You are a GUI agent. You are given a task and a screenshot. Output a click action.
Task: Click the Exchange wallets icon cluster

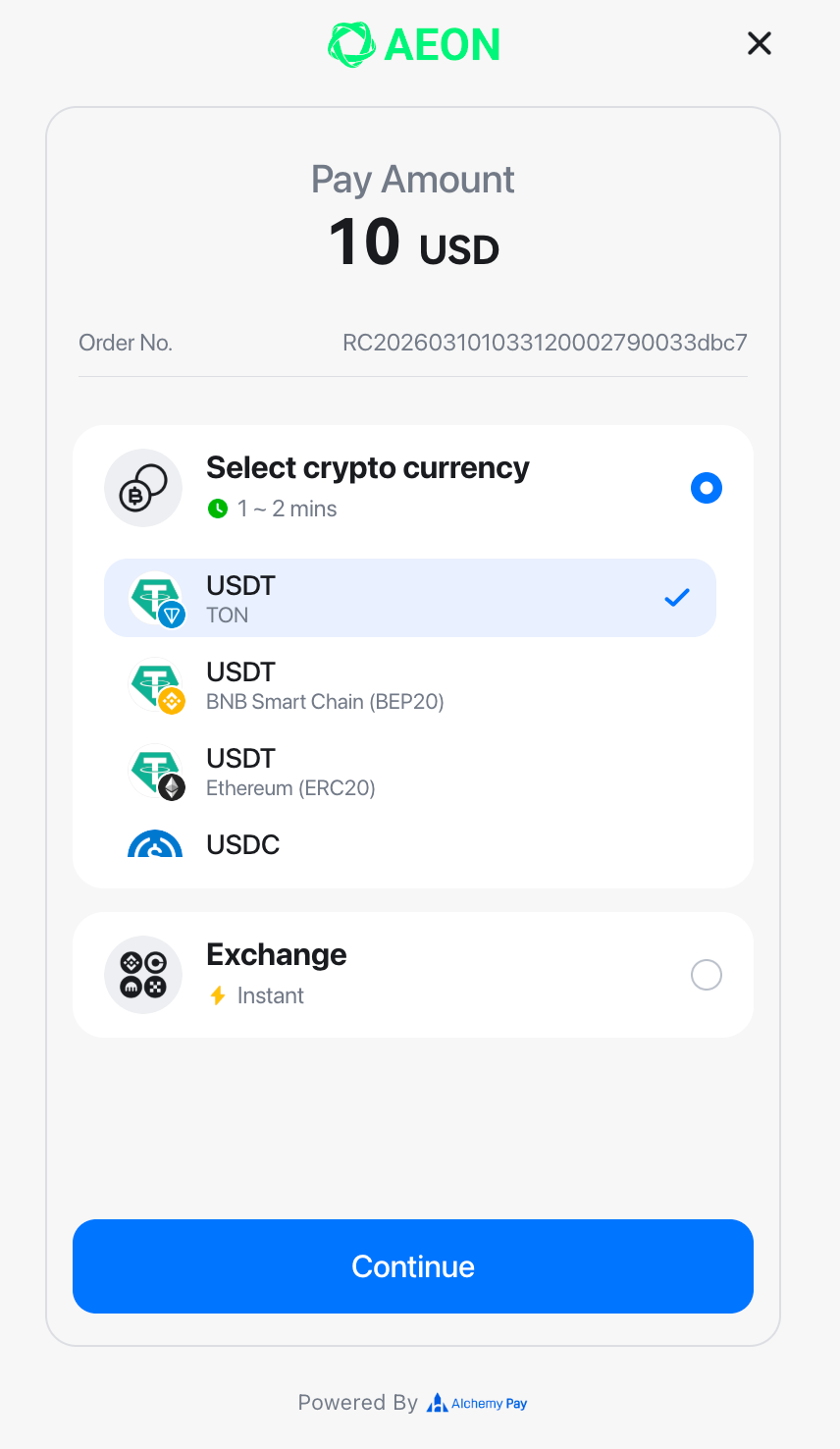(x=143, y=974)
